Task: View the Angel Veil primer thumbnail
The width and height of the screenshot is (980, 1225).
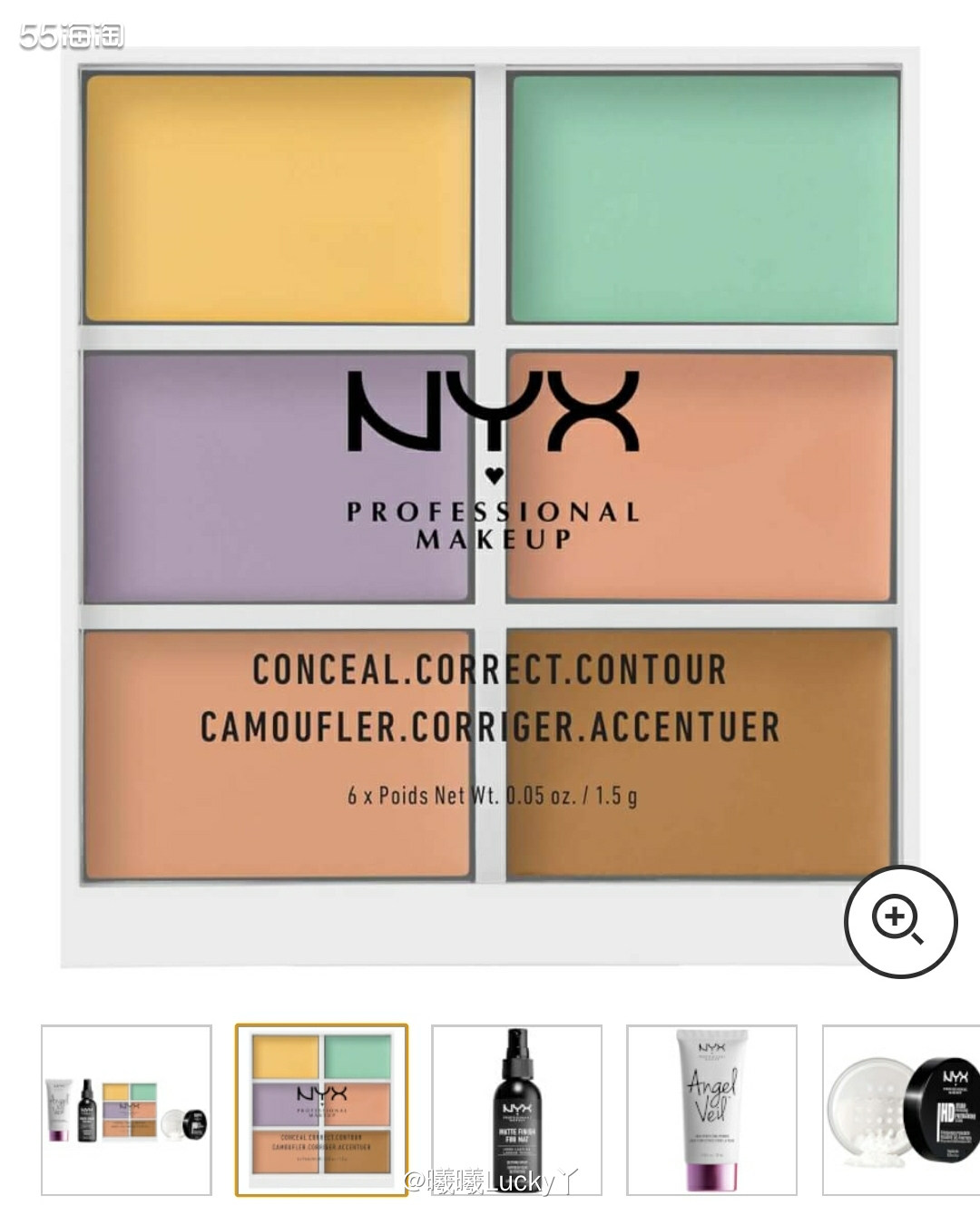Action: [711, 1110]
